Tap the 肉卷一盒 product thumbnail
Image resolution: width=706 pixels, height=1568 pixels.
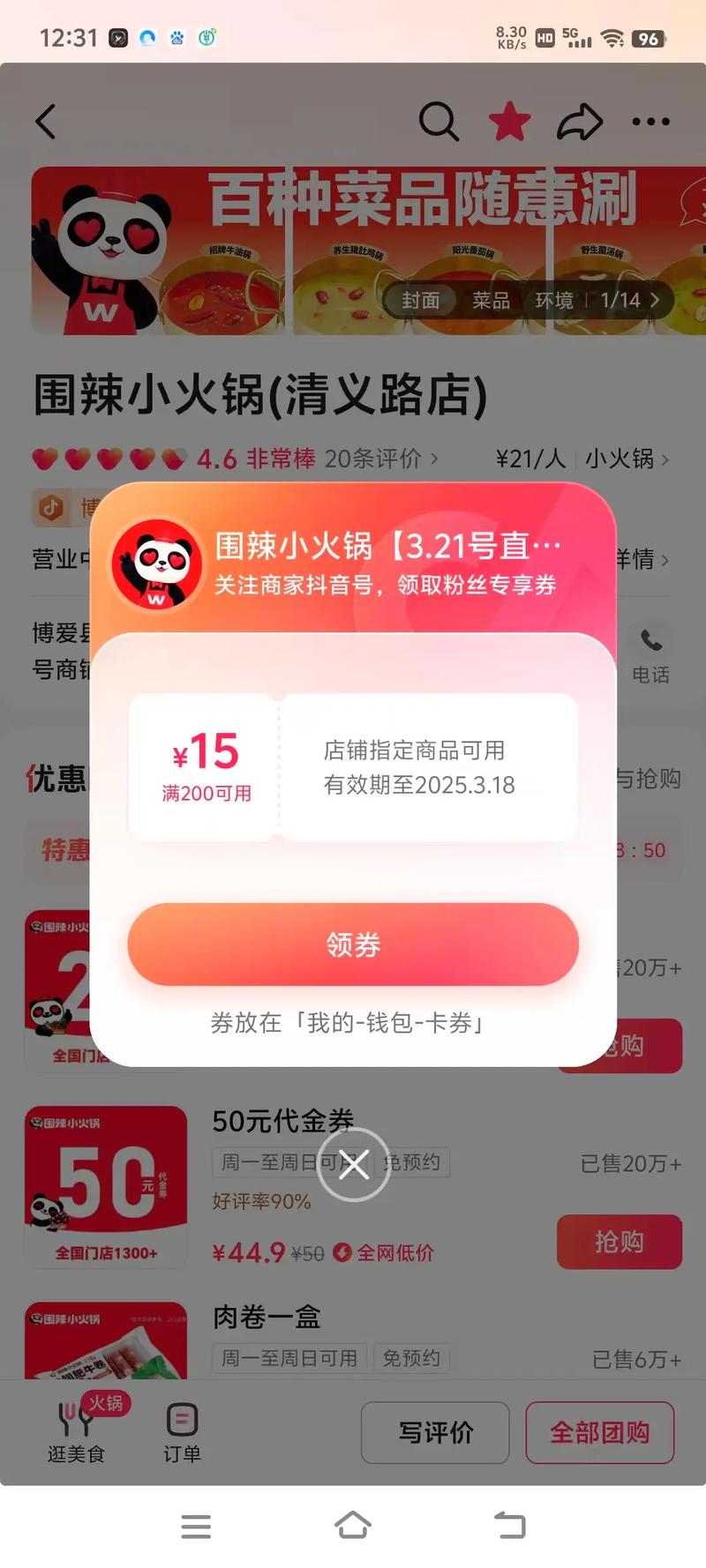(105, 1340)
